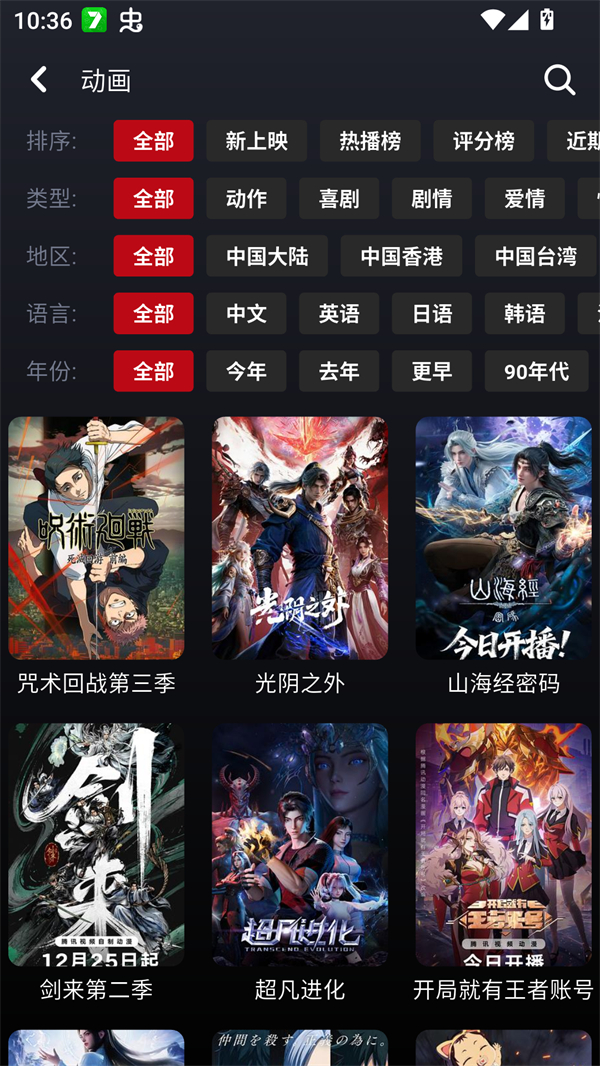Image resolution: width=600 pixels, height=1066 pixels.
Task: Sort by 热播榜
Action: [x=370, y=141]
